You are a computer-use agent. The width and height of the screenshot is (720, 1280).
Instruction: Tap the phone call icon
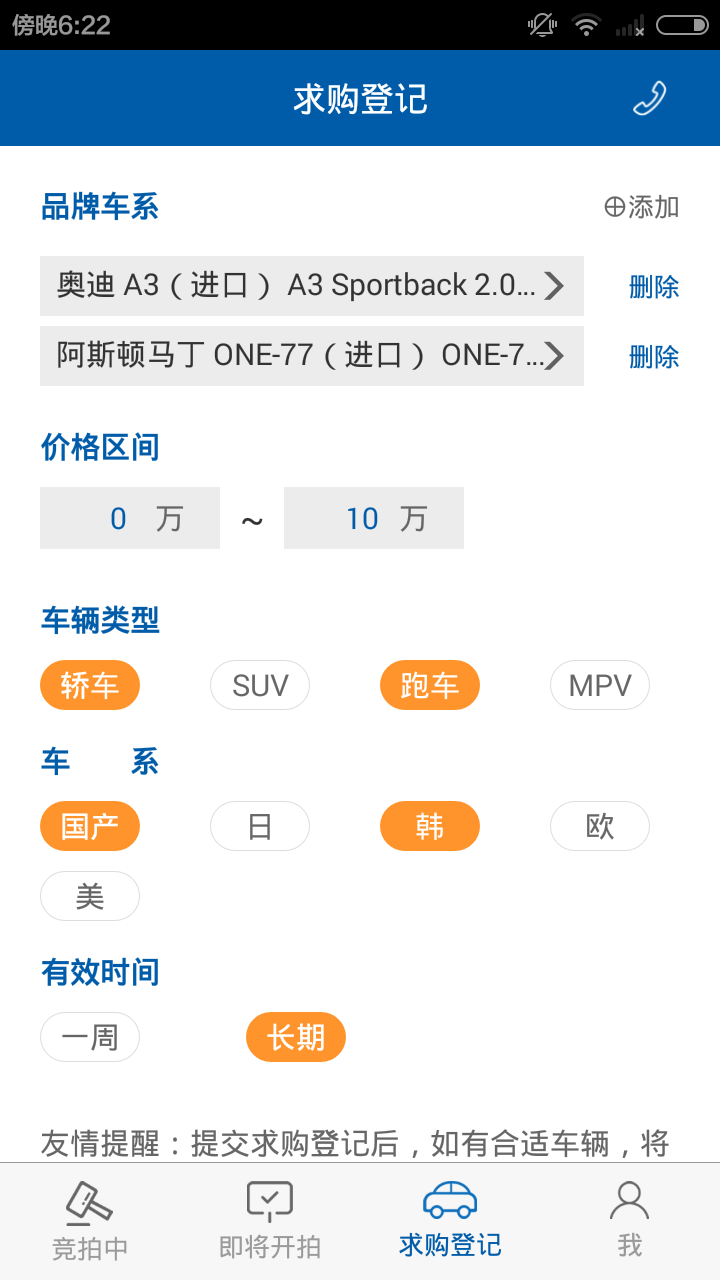pos(649,98)
